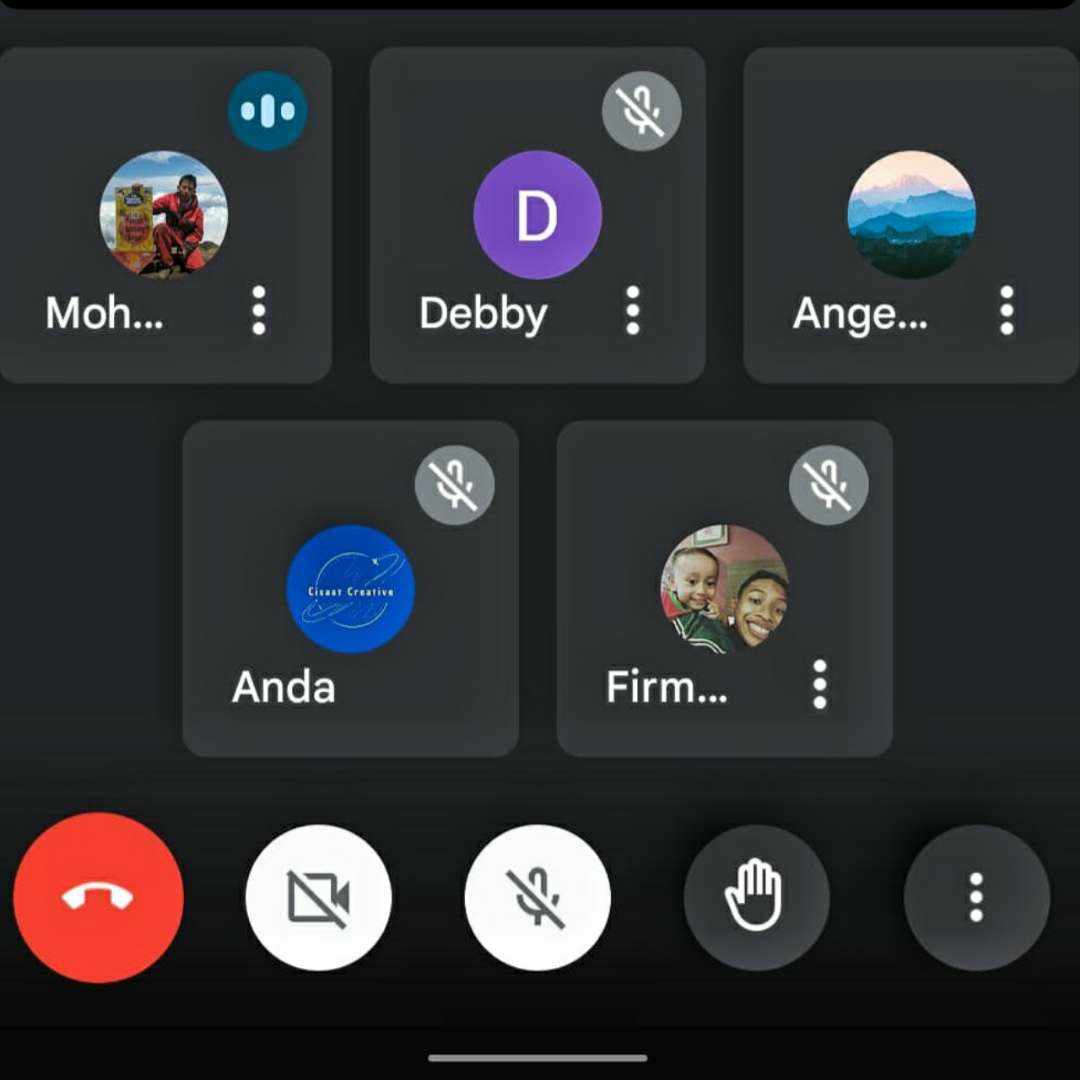
Task: Toggle the muted microphone button
Action: (537, 897)
